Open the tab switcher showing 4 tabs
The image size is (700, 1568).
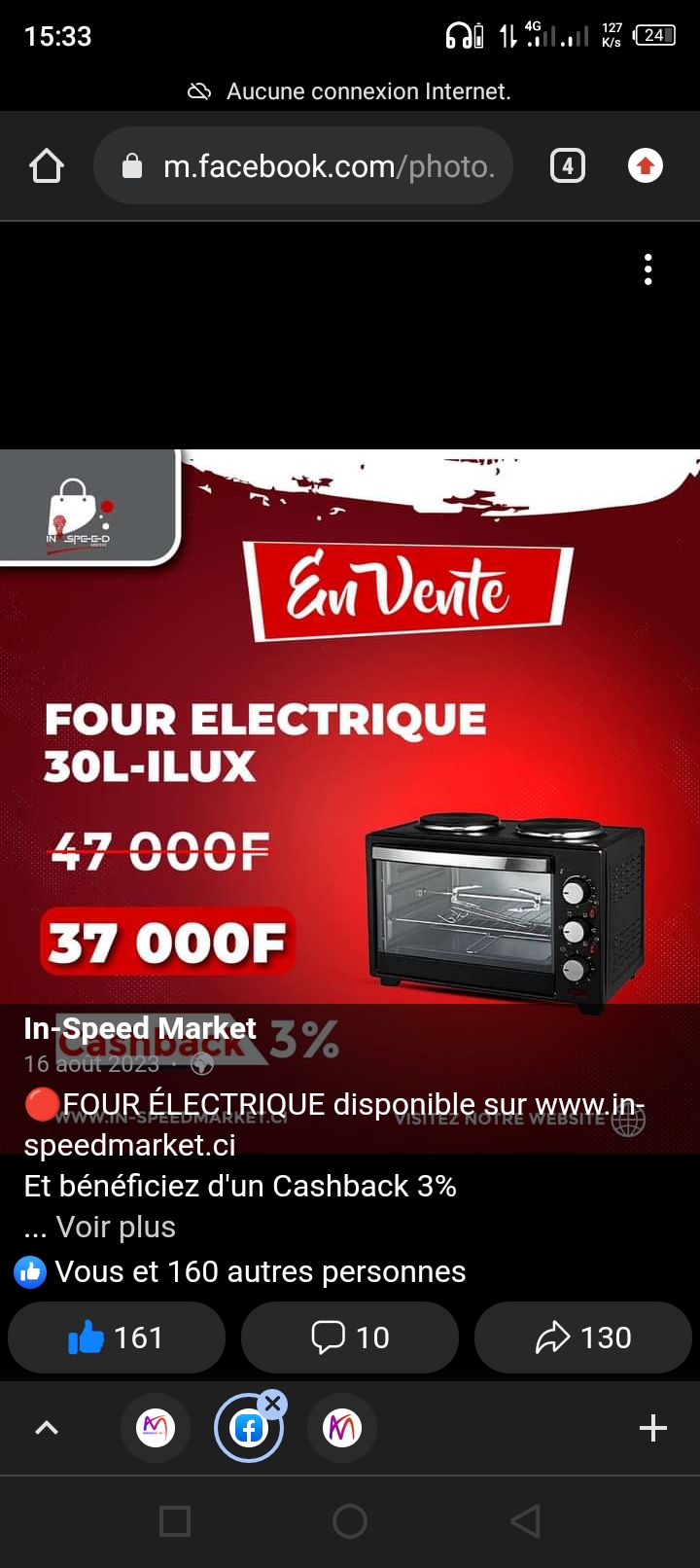(568, 166)
